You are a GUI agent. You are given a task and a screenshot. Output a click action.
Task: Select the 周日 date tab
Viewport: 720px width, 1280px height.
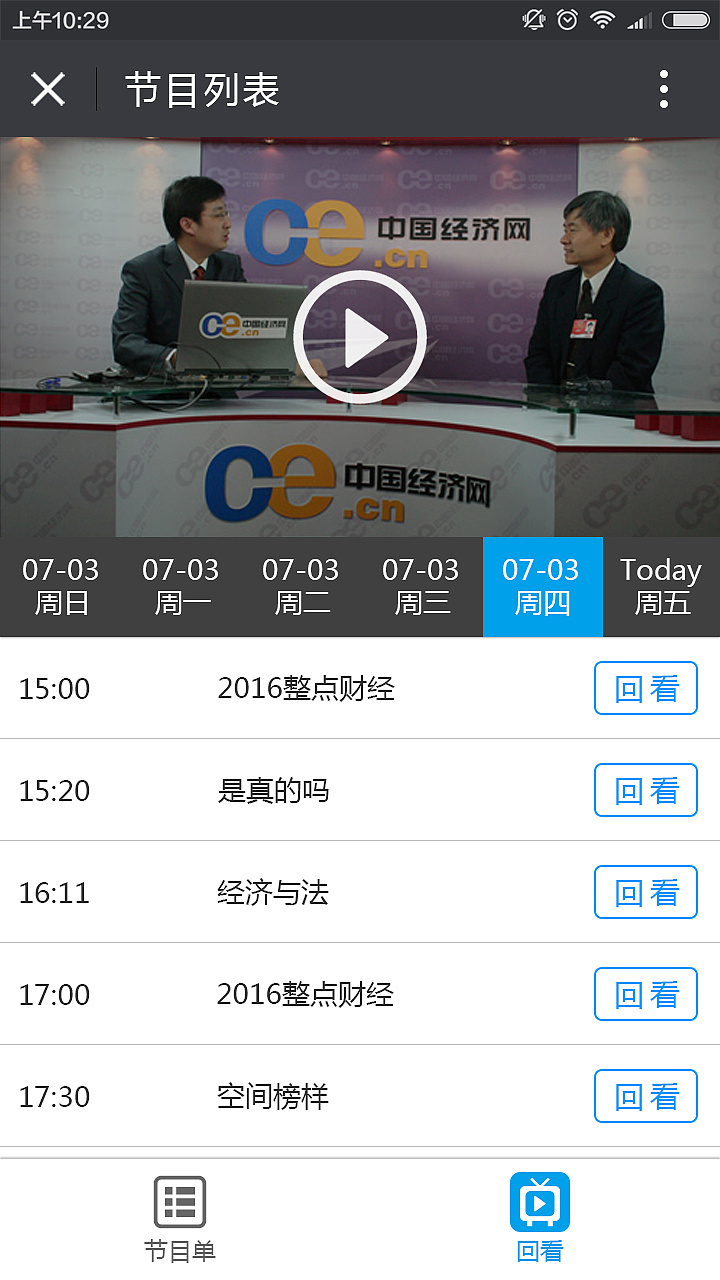(61, 587)
